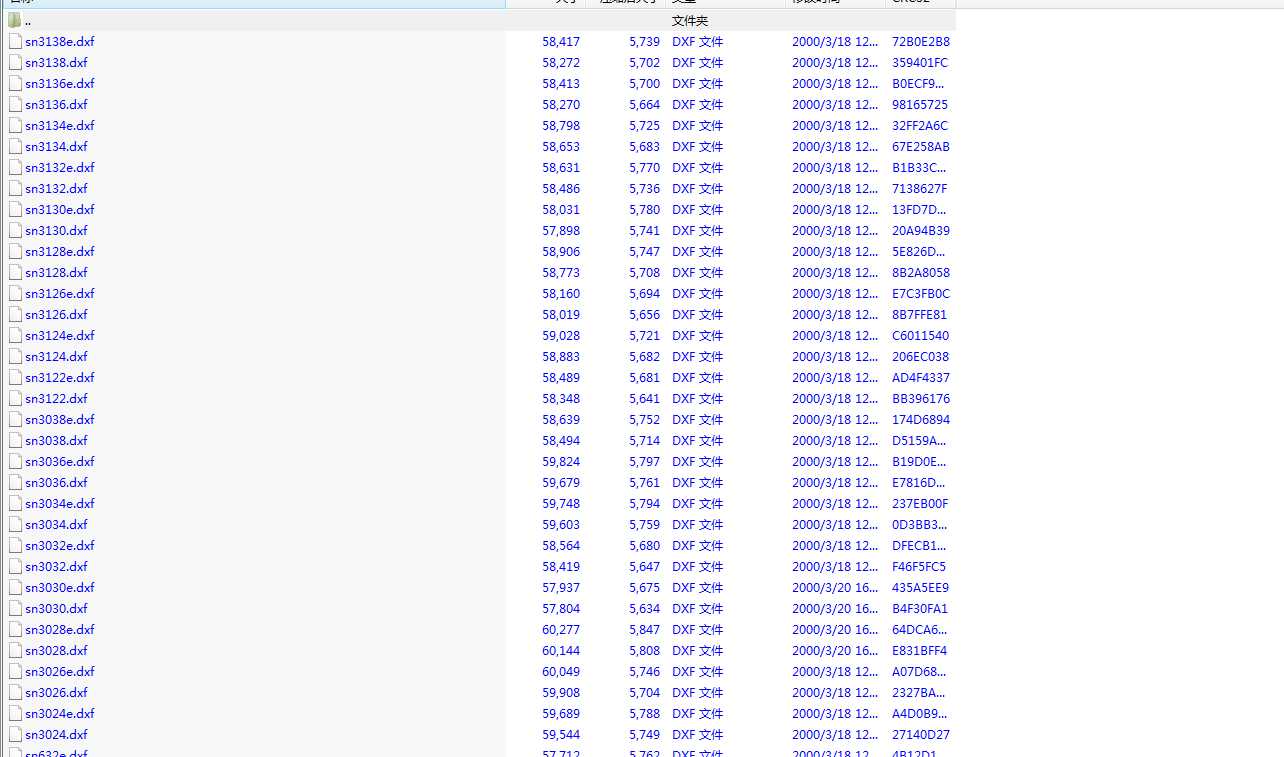Select file sn3138e.dxf
Screen dimensions: 1284x757
coord(59,42)
